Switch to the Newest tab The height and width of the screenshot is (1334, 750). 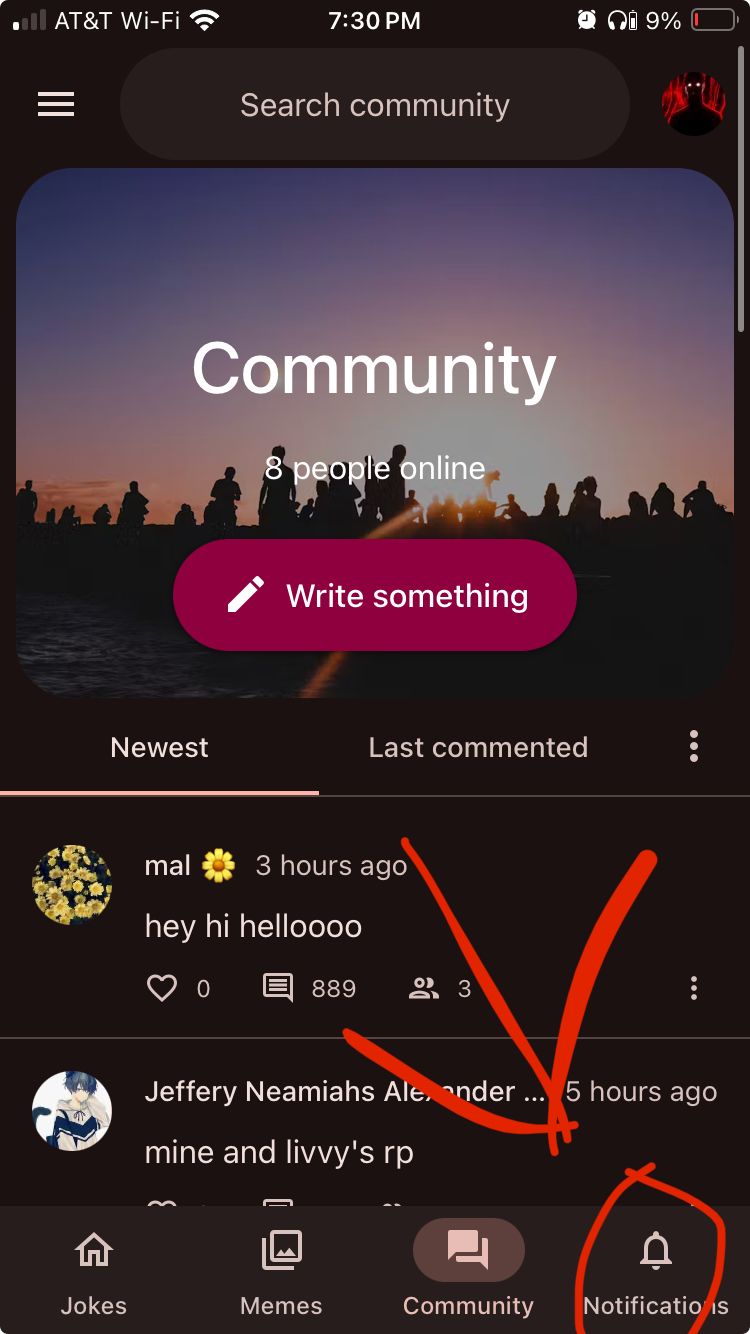(160, 748)
